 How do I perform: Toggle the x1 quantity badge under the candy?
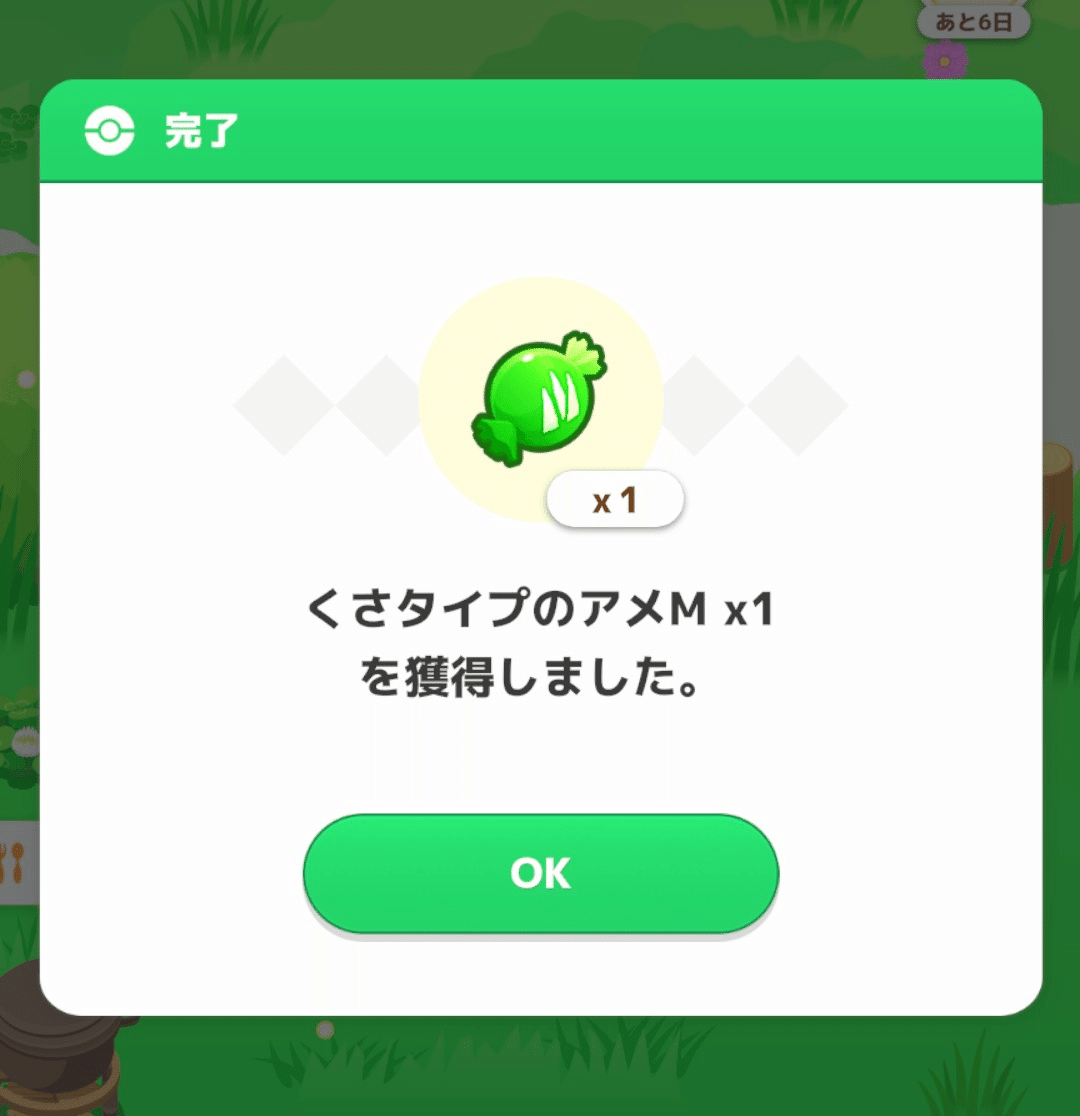click(x=615, y=498)
